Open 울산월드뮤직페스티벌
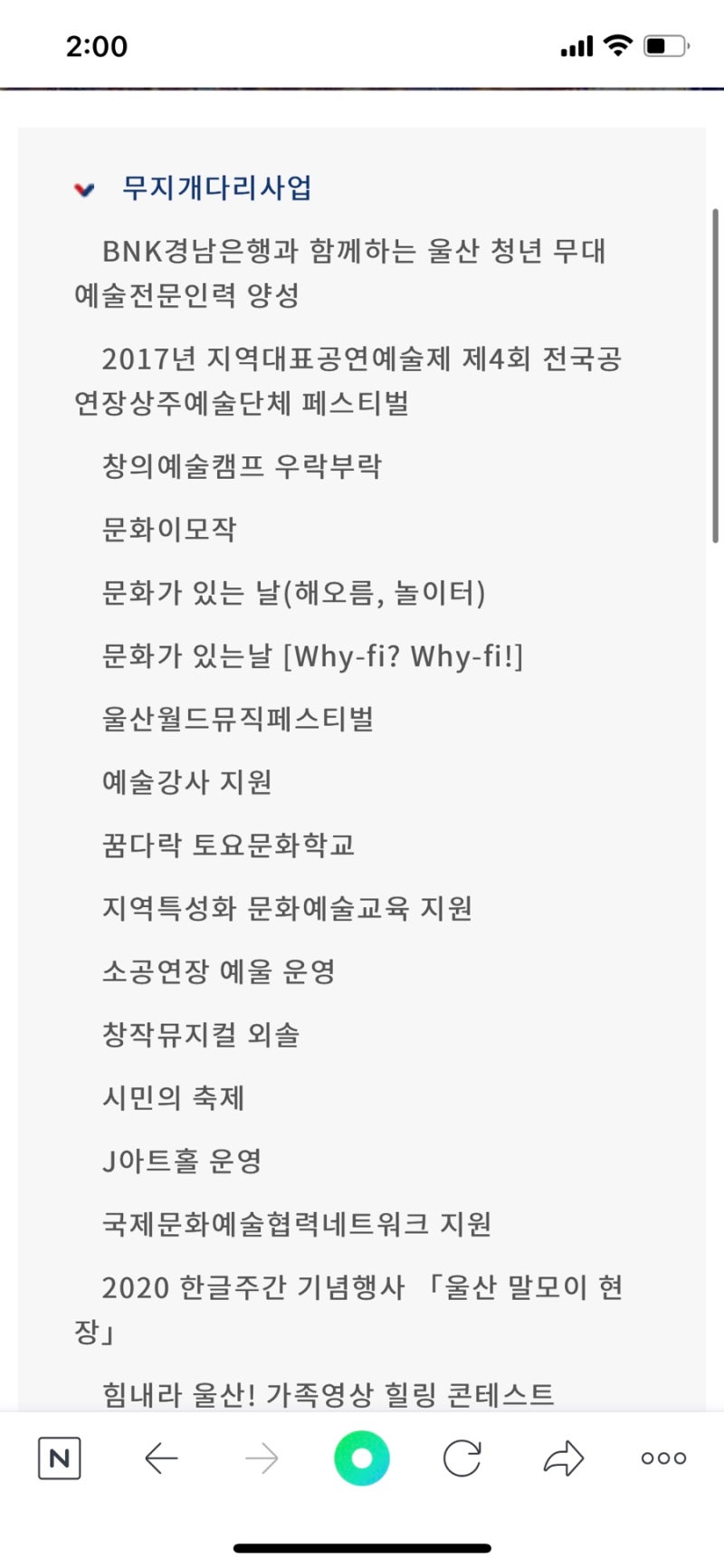 [238, 719]
